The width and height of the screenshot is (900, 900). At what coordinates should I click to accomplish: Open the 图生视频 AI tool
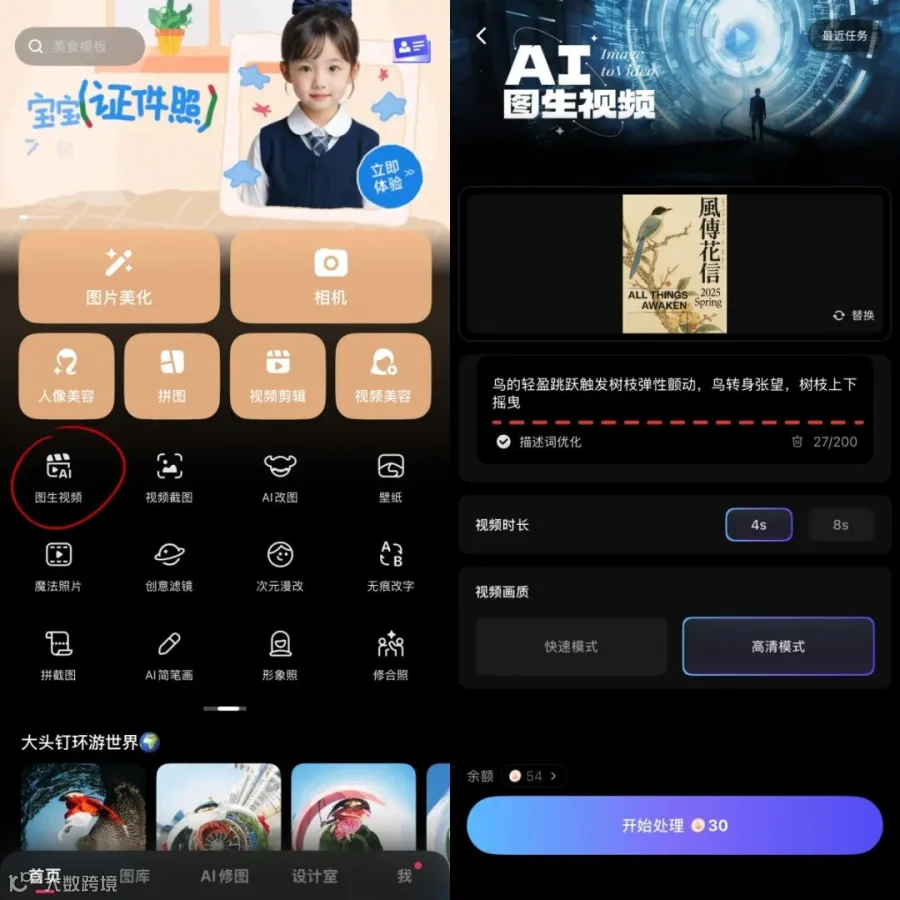58,478
